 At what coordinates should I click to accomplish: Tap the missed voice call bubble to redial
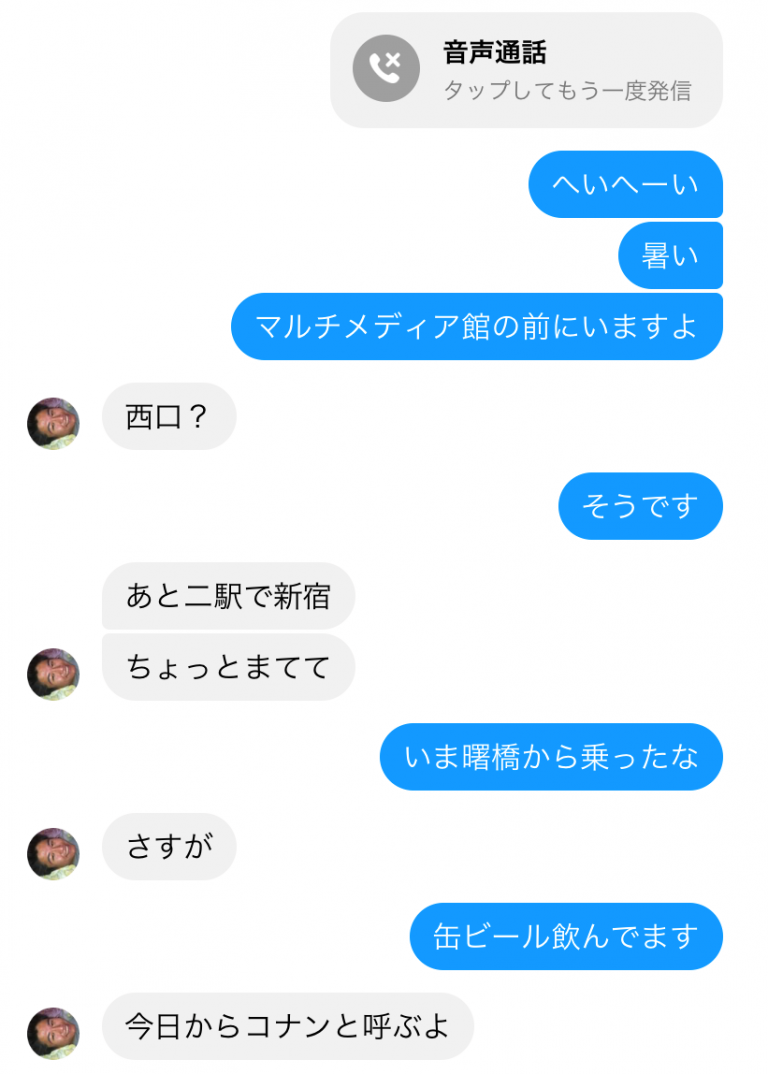click(x=526, y=70)
